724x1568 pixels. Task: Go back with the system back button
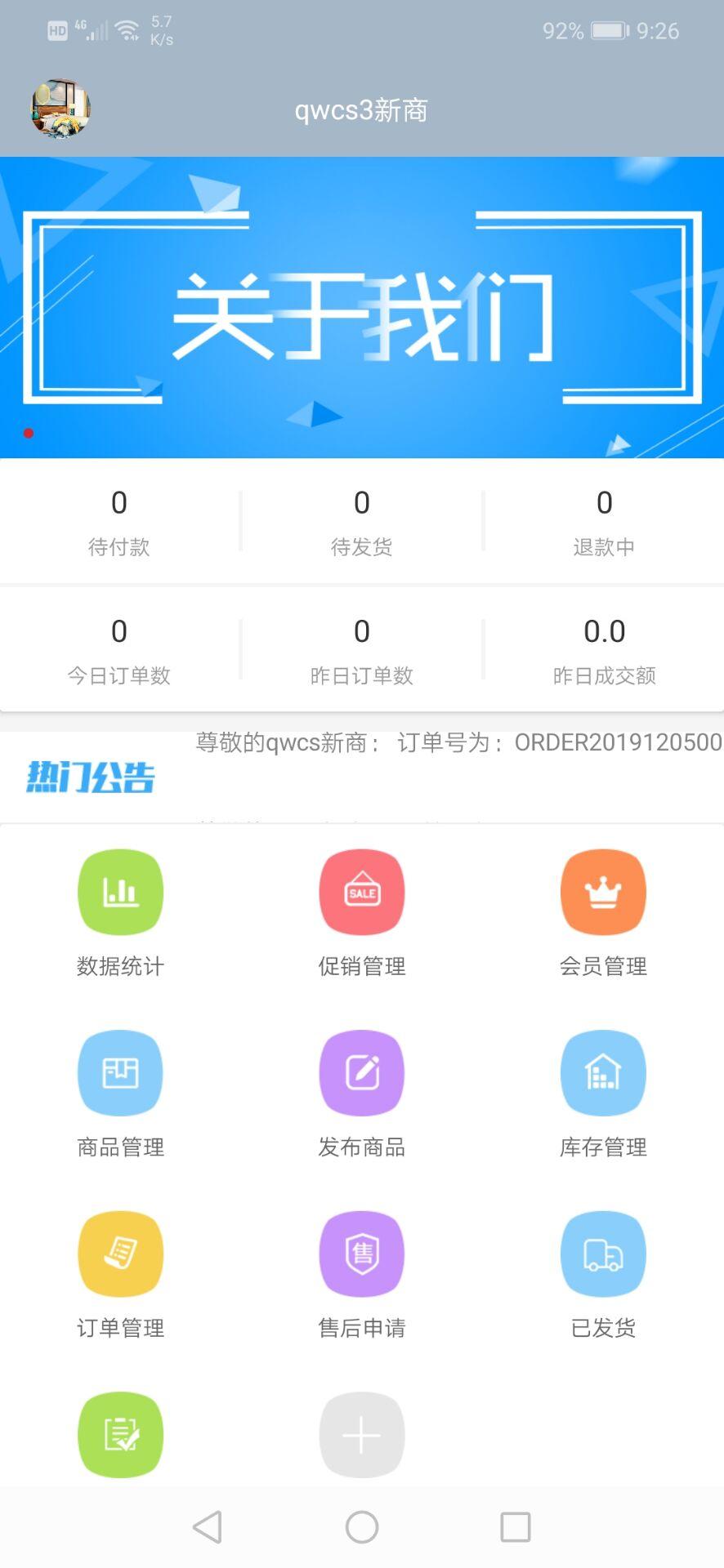[x=208, y=1526]
